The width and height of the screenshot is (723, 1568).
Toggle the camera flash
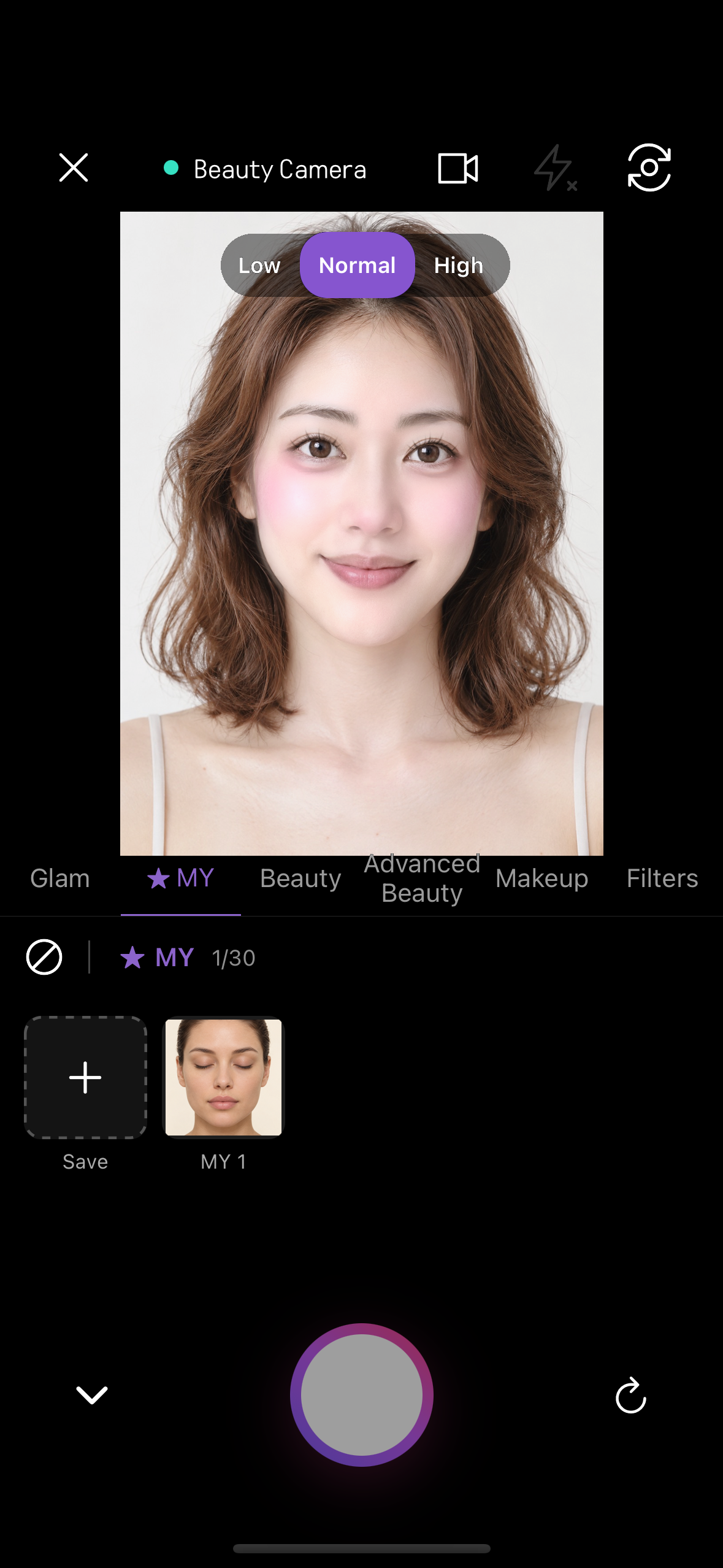(x=555, y=168)
